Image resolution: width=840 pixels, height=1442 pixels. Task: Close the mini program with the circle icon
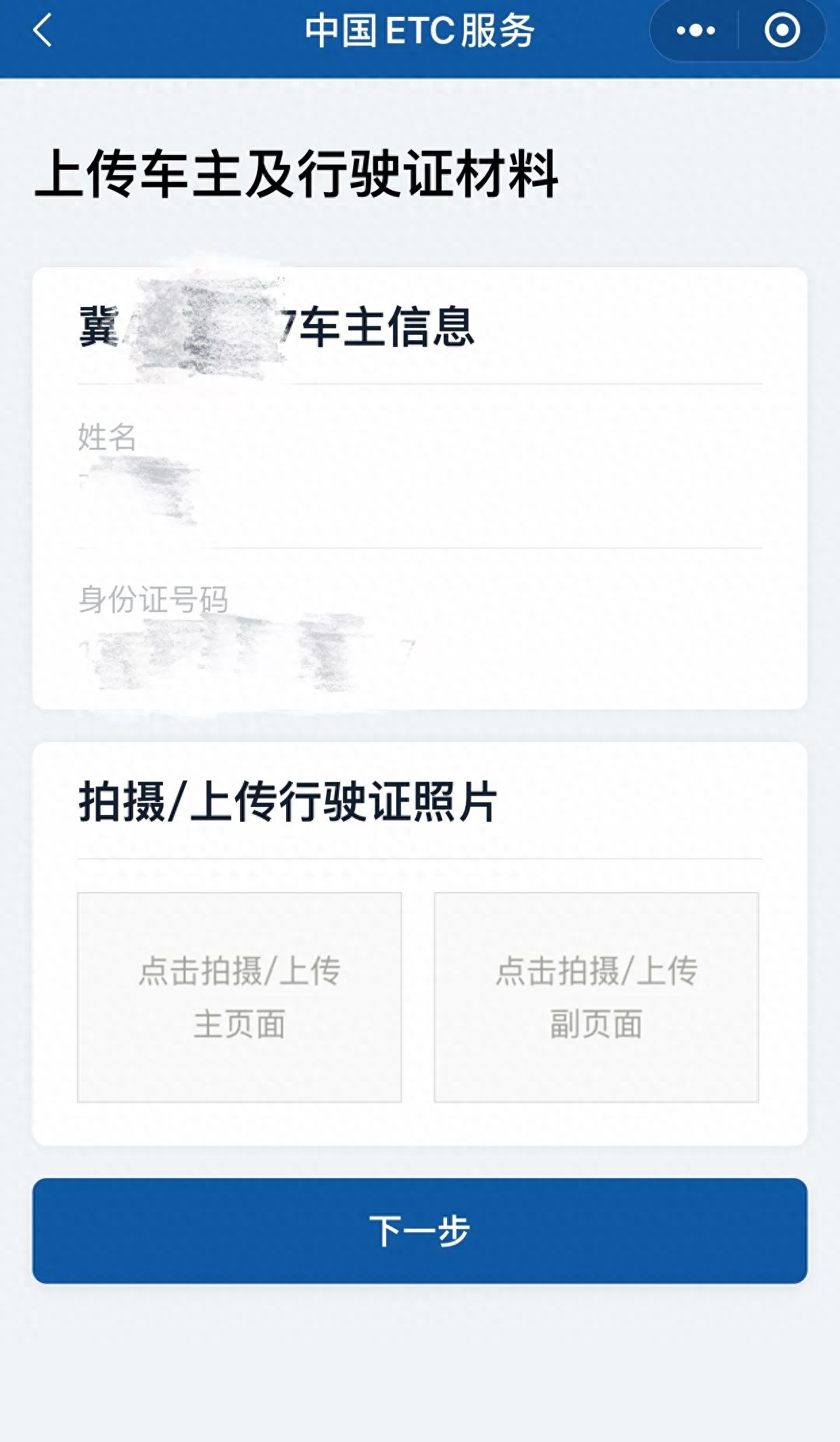click(x=782, y=31)
